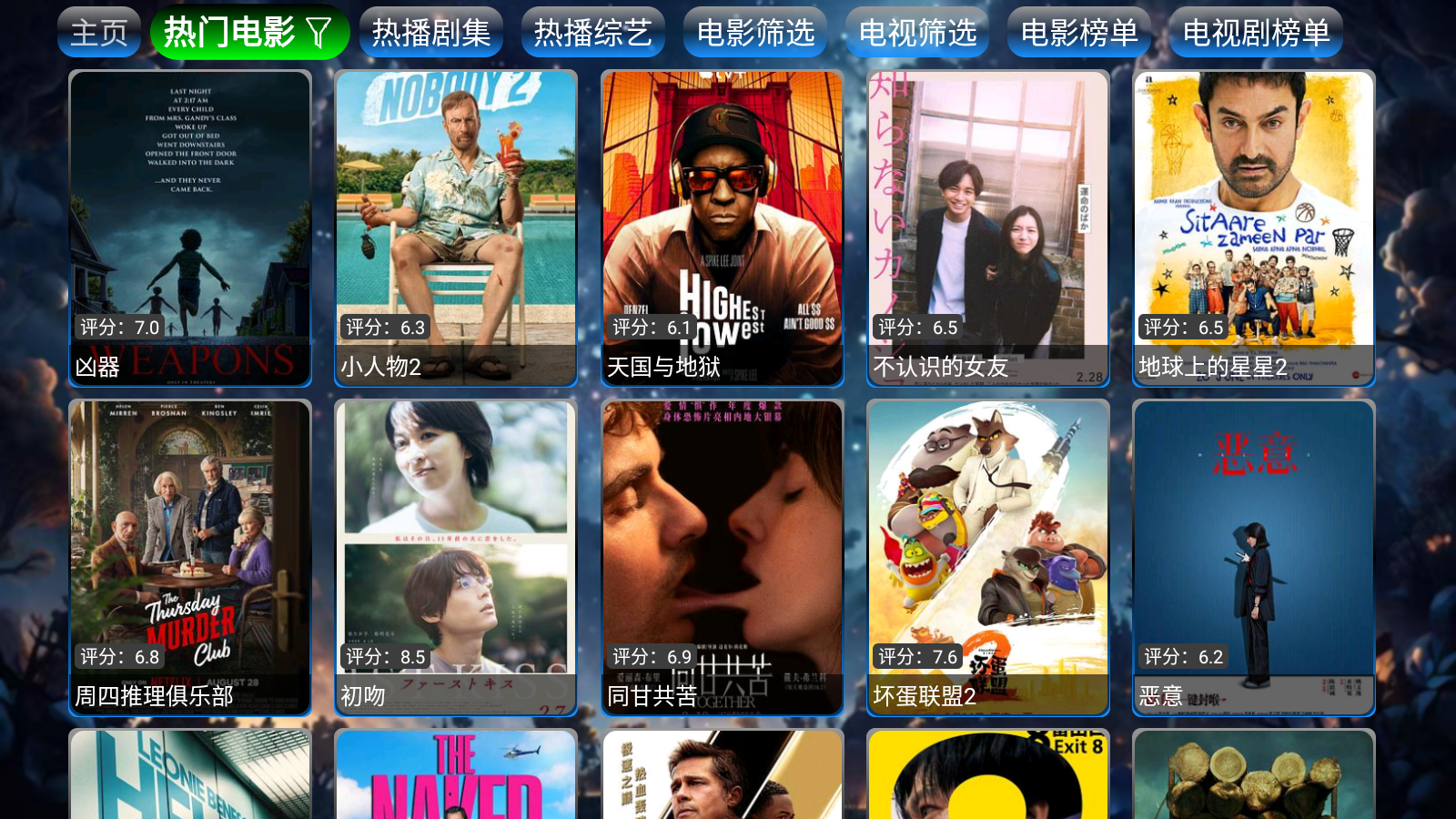This screenshot has width=1456, height=819.
Task: Open the movie 不认识的女友
Action: click(x=988, y=227)
